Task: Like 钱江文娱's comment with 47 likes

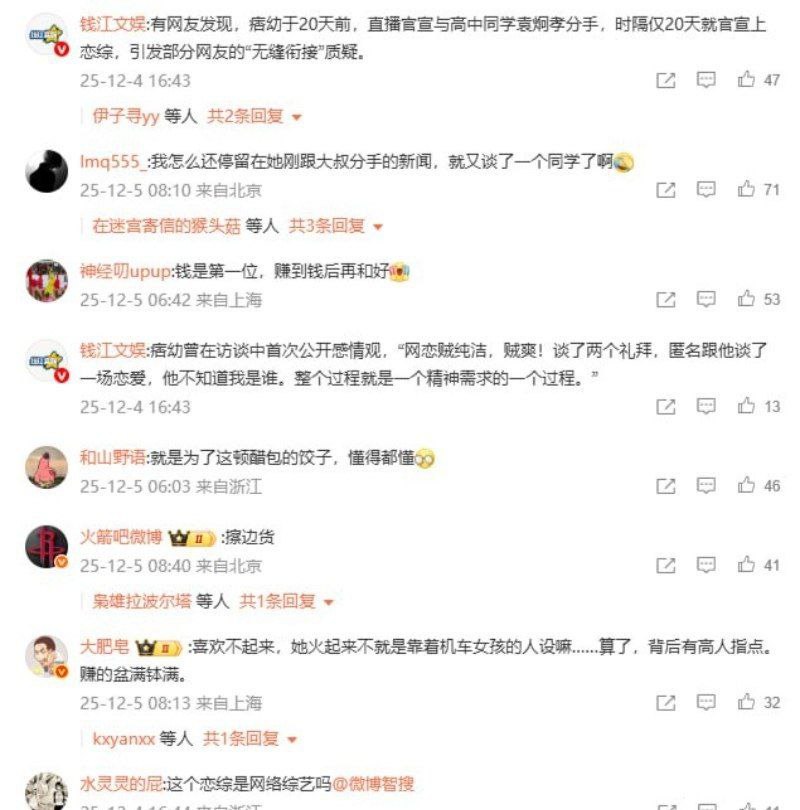Action: pyautogui.click(x=746, y=80)
